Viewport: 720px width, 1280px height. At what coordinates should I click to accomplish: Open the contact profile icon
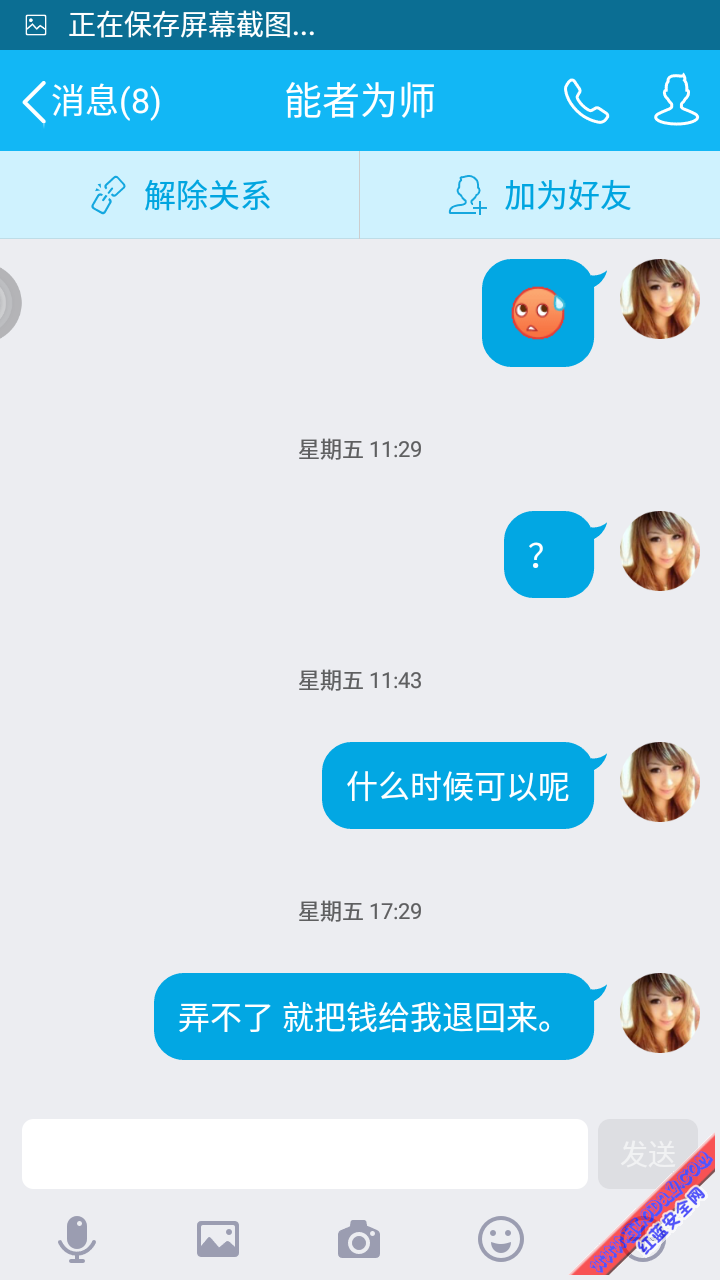click(x=676, y=101)
